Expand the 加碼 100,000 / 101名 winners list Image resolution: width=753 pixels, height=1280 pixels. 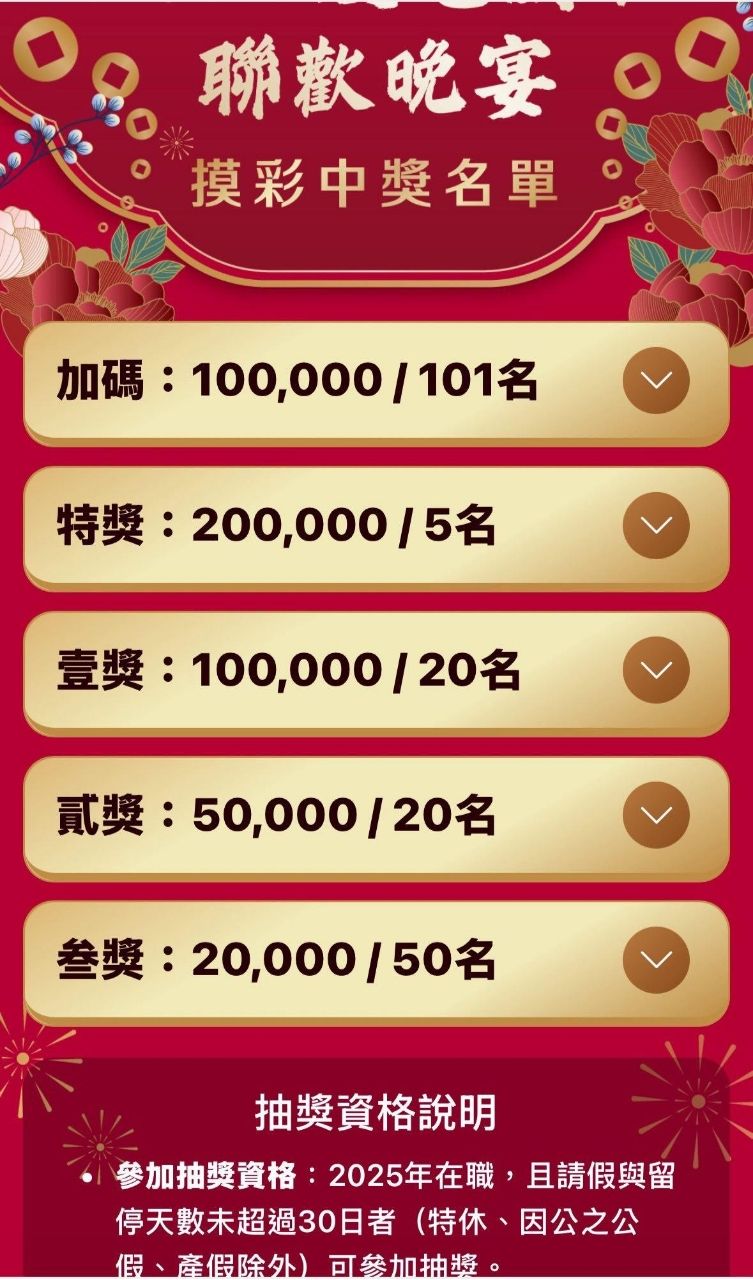(656, 381)
